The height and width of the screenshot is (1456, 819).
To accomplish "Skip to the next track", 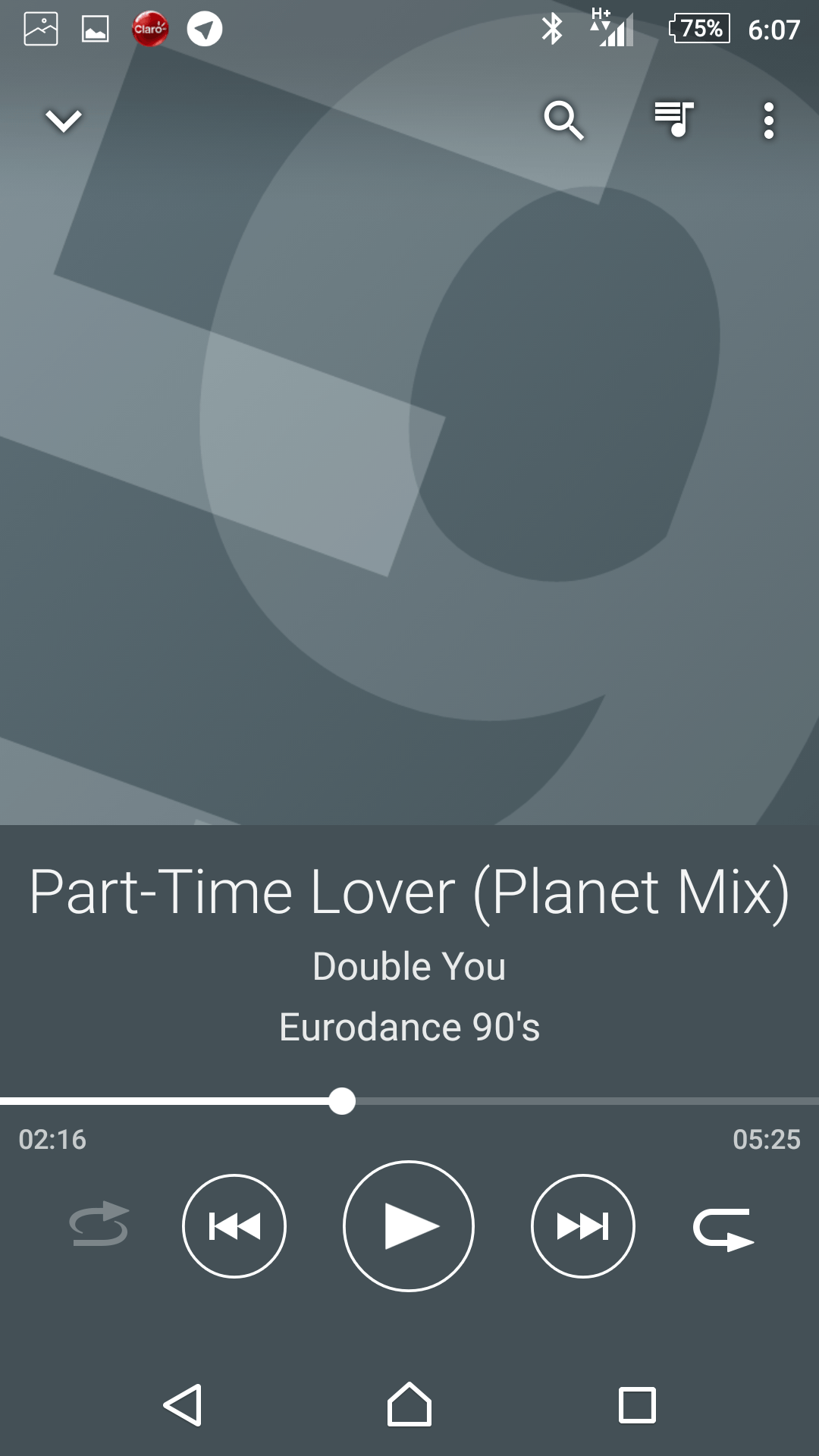I will [582, 1225].
